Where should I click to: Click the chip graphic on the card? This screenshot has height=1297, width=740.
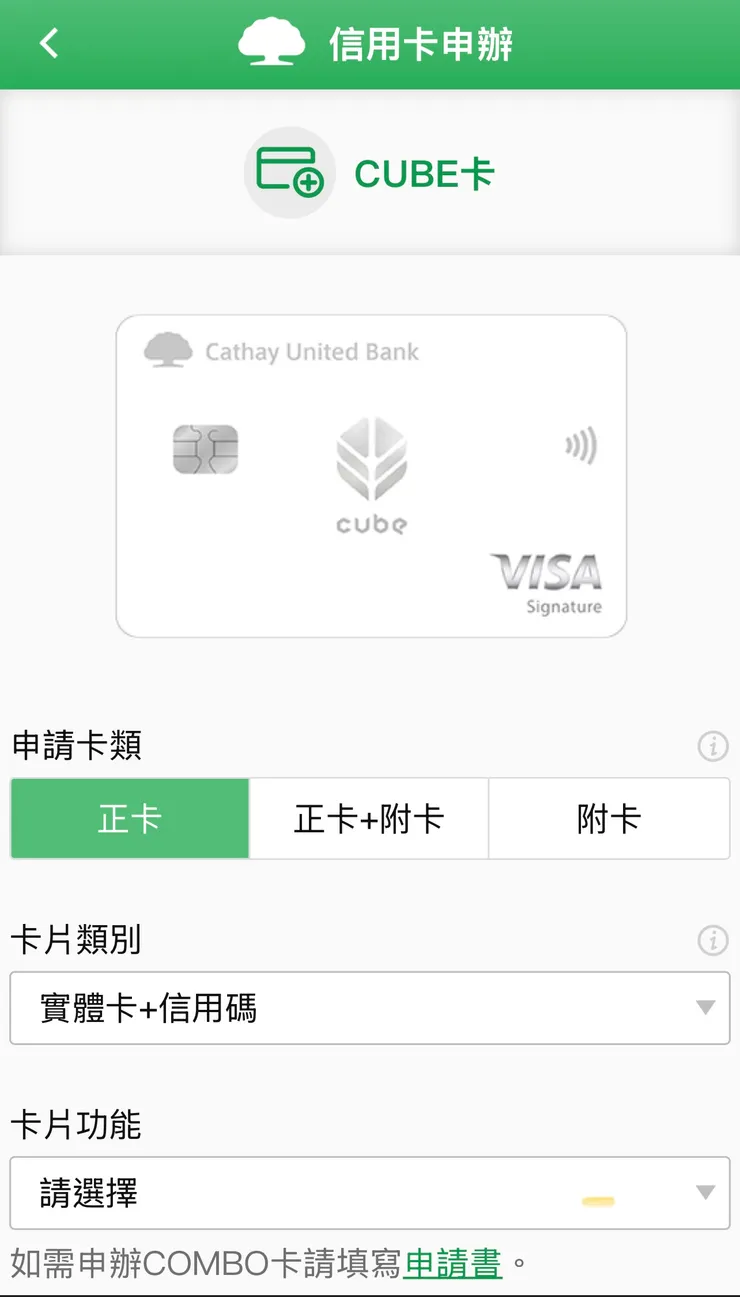pos(206,448)
